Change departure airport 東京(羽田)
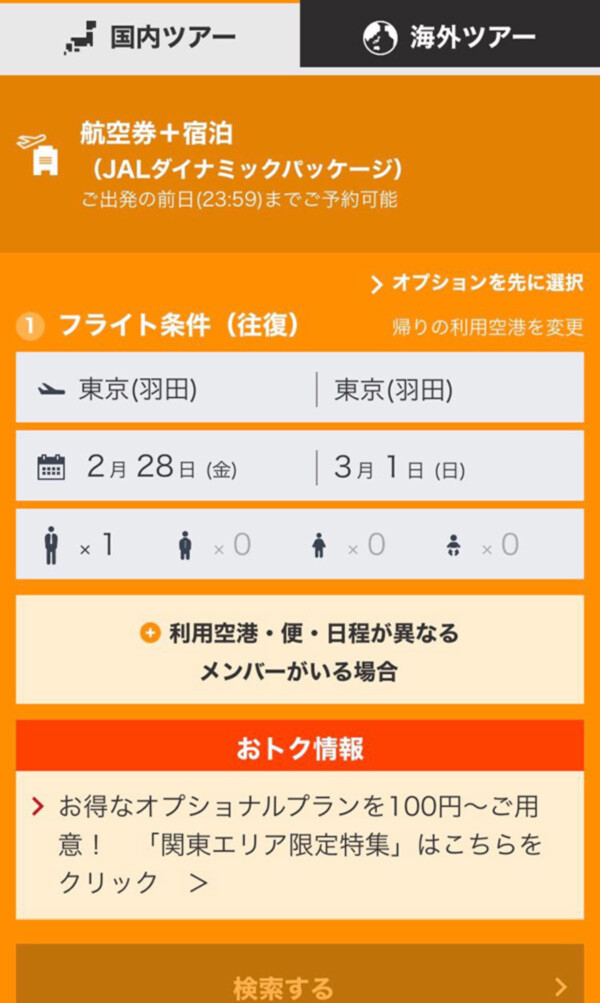 pyautogui.click(x=165, y=388)
